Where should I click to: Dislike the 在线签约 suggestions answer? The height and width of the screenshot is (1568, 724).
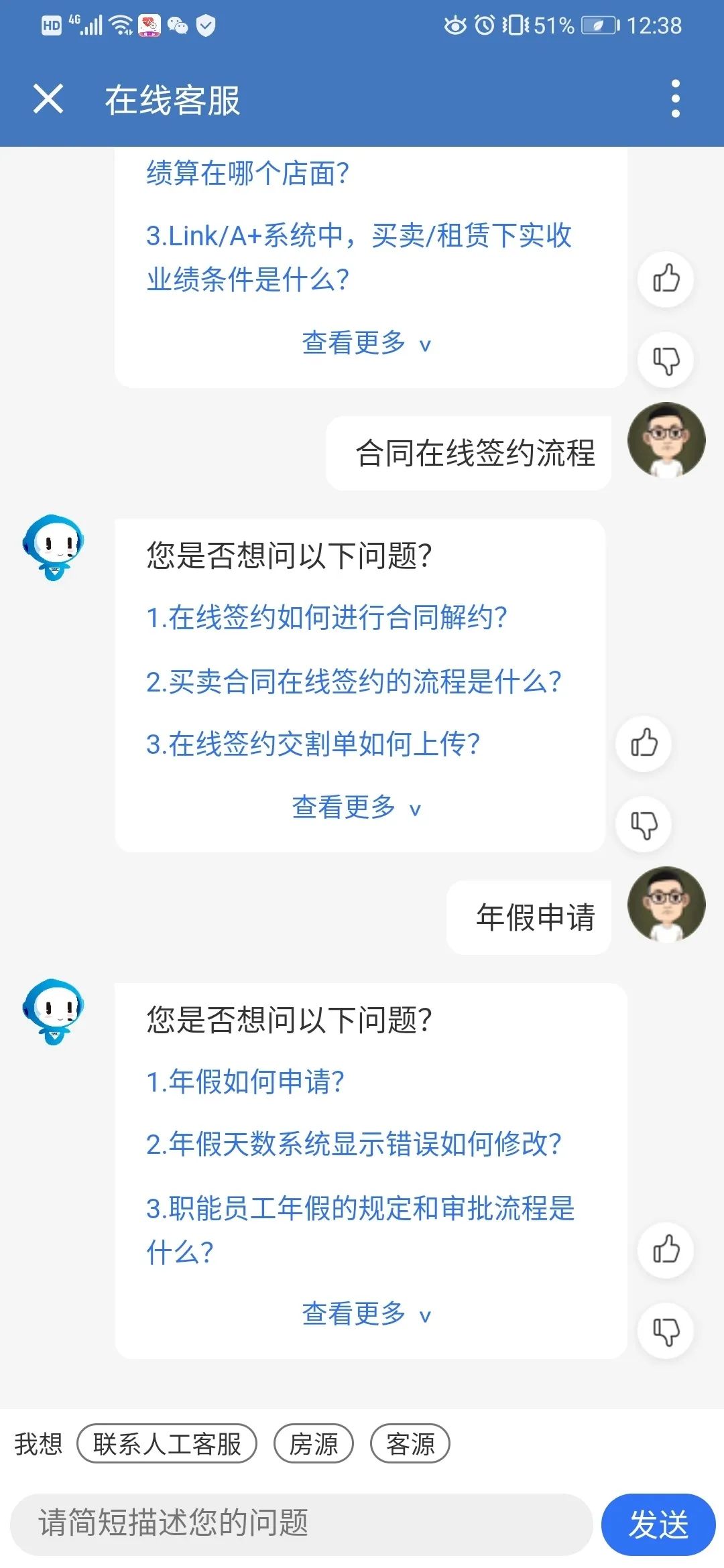pyautogui.click(x=644, y=824)
